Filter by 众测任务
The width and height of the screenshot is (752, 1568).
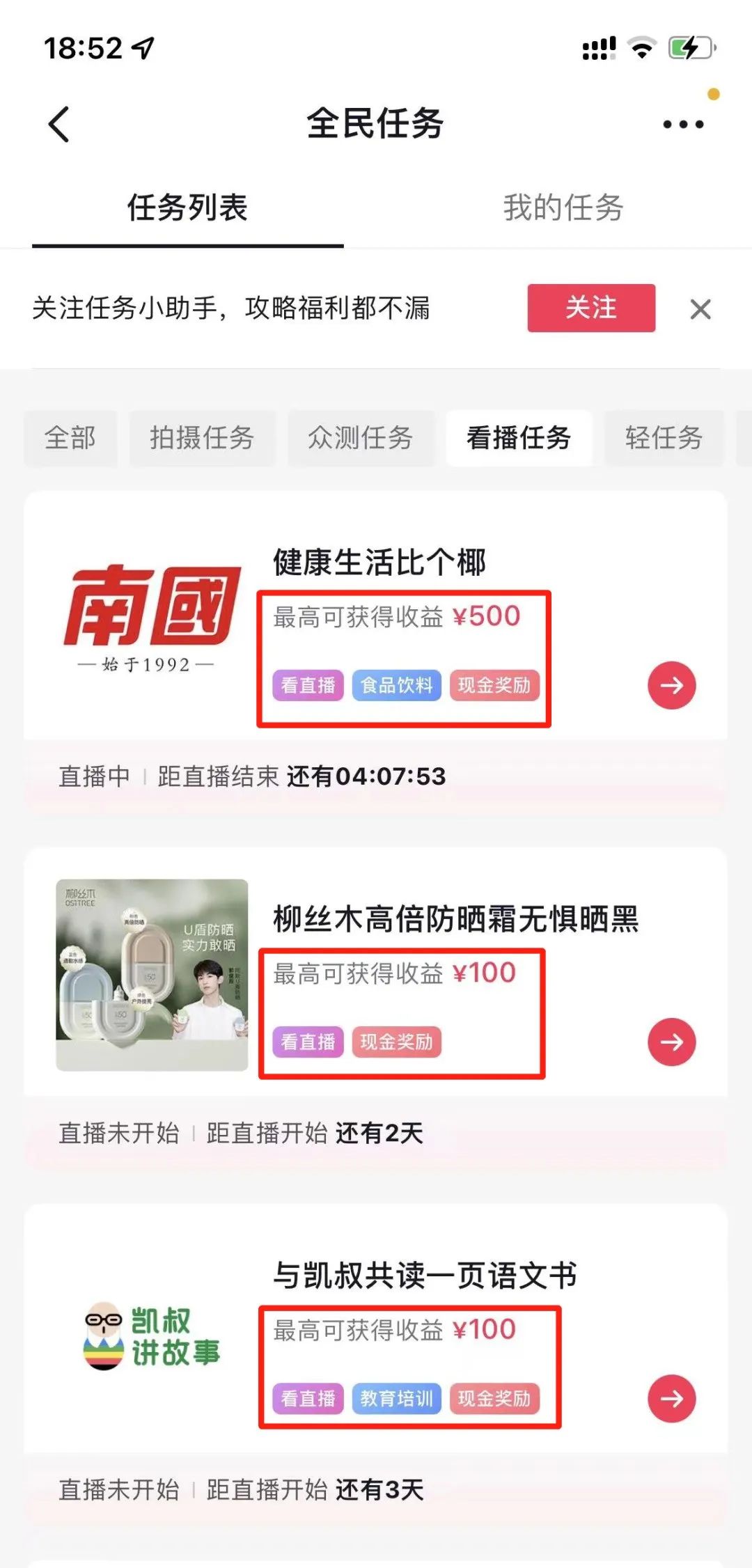pos(360,438)
